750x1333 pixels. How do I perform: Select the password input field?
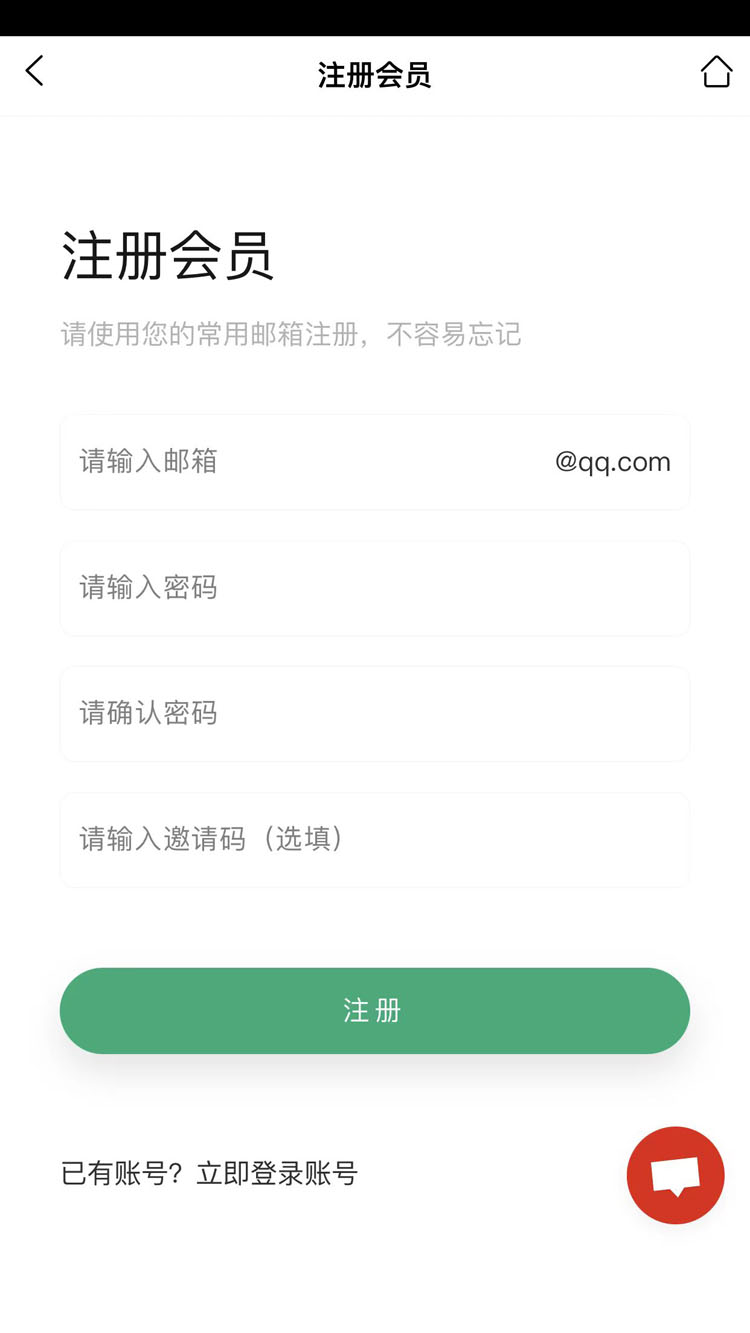[x=374, y=588]
